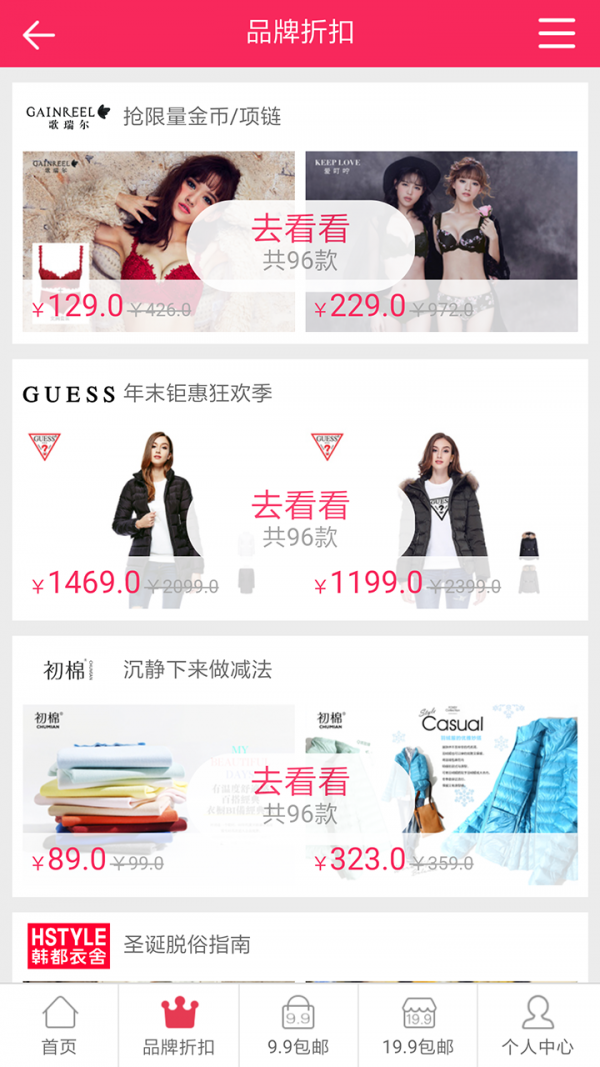Image resolution: width=600 pixels, height=1067 pixels.
Task: Open the 个人中心 tab
Action: click(x=538, y=1026)
